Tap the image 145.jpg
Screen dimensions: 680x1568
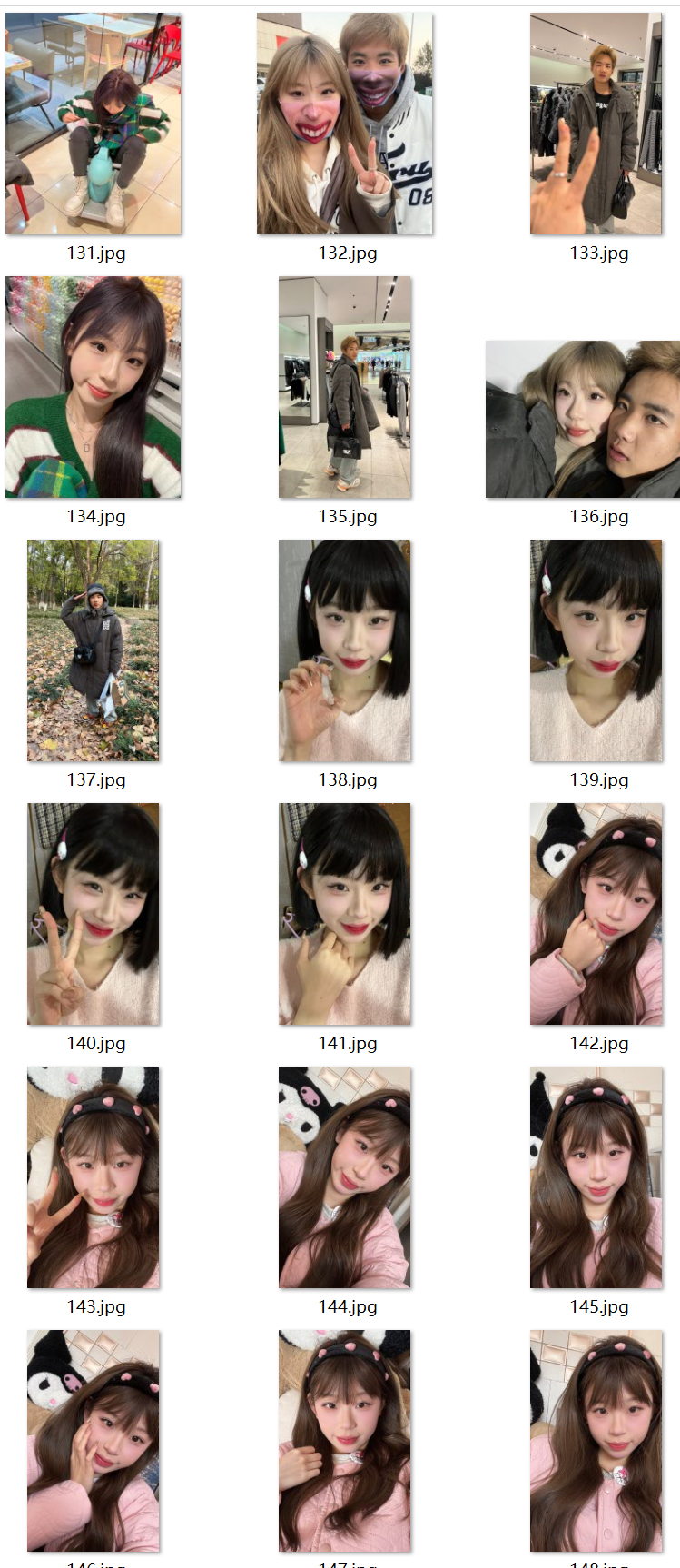click(x=596, y=1177)
